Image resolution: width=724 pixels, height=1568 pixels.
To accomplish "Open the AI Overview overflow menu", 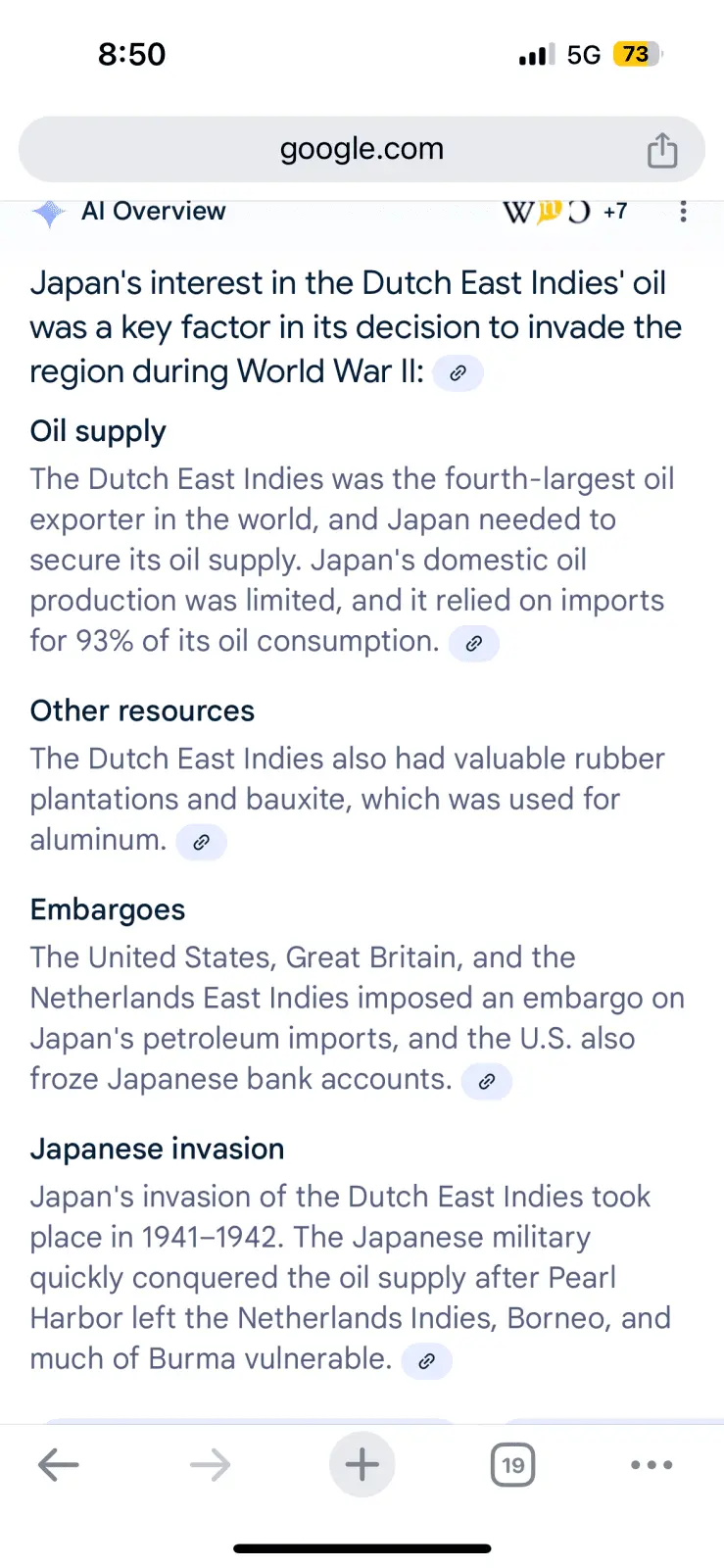I will pos(683,212).
